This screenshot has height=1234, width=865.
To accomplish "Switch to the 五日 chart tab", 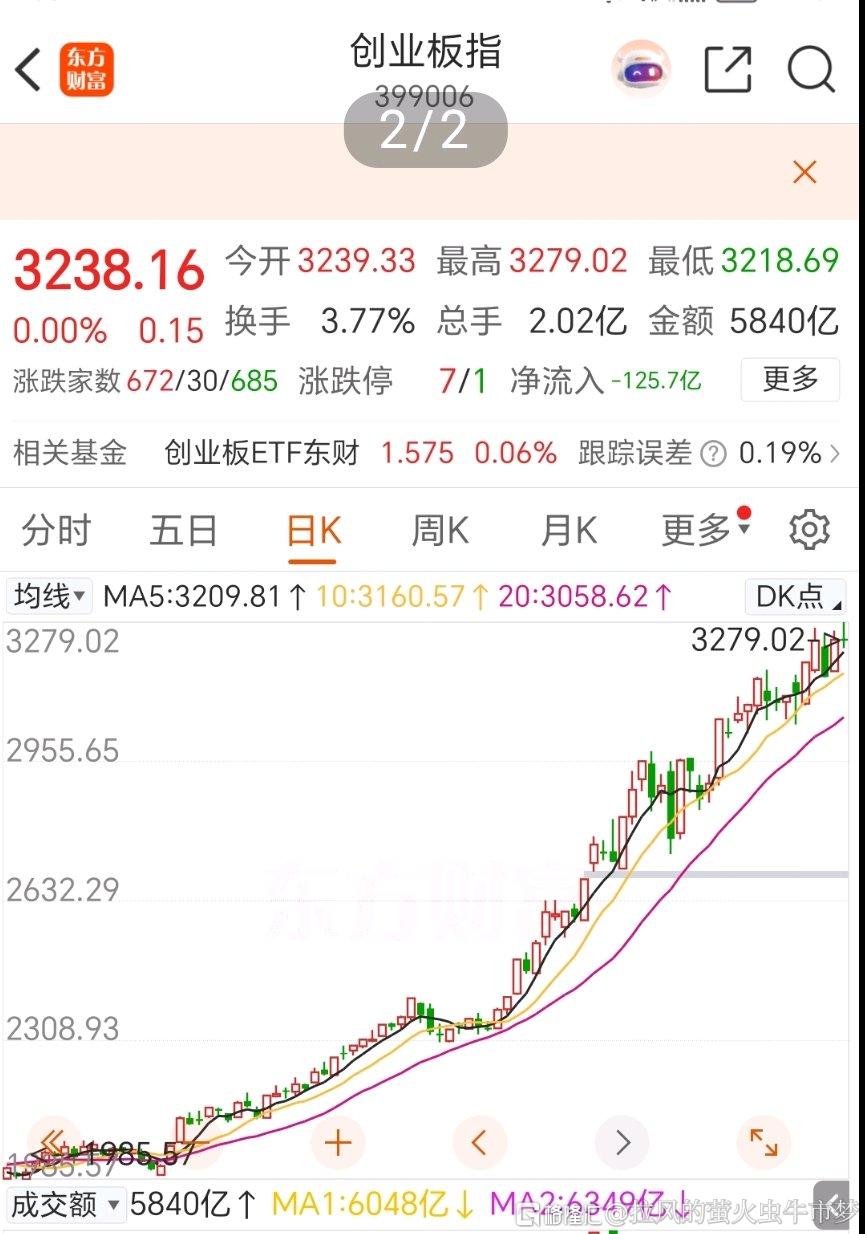I will [x=183, y=530].
